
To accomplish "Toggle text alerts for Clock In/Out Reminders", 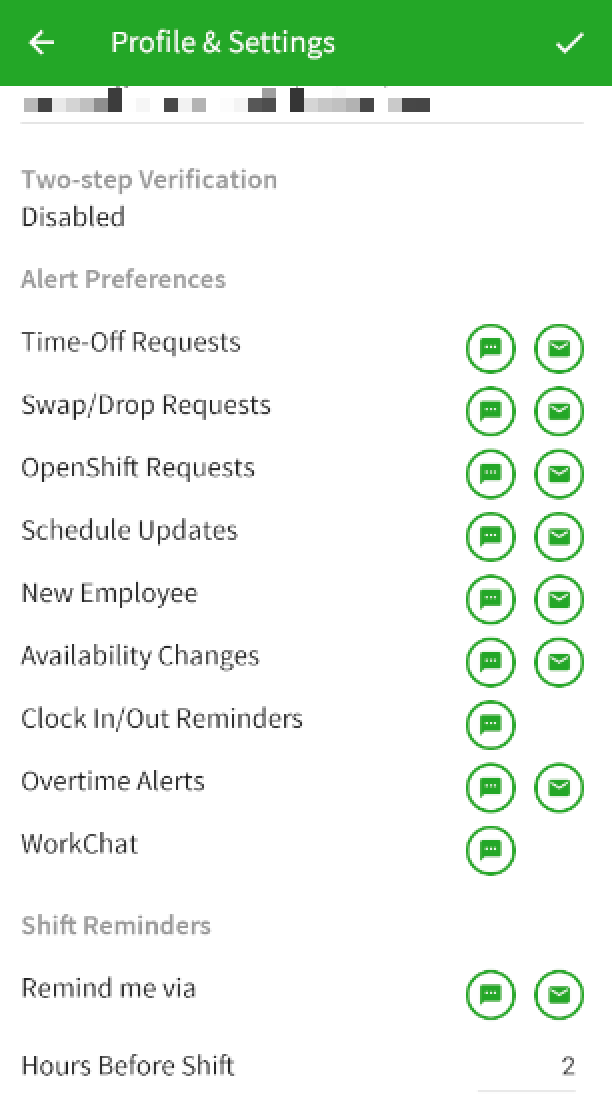I will pos(491,725).
